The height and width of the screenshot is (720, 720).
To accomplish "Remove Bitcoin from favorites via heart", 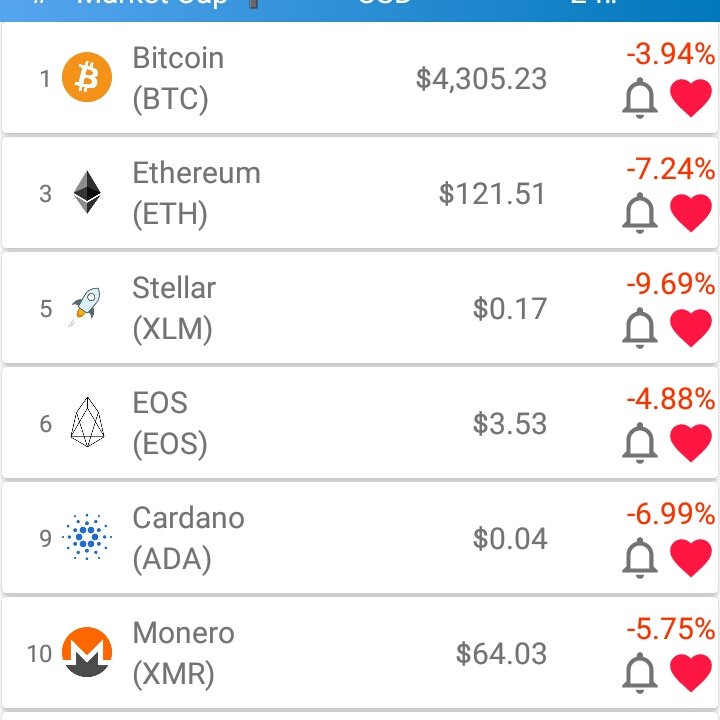I will coord(691,98).
